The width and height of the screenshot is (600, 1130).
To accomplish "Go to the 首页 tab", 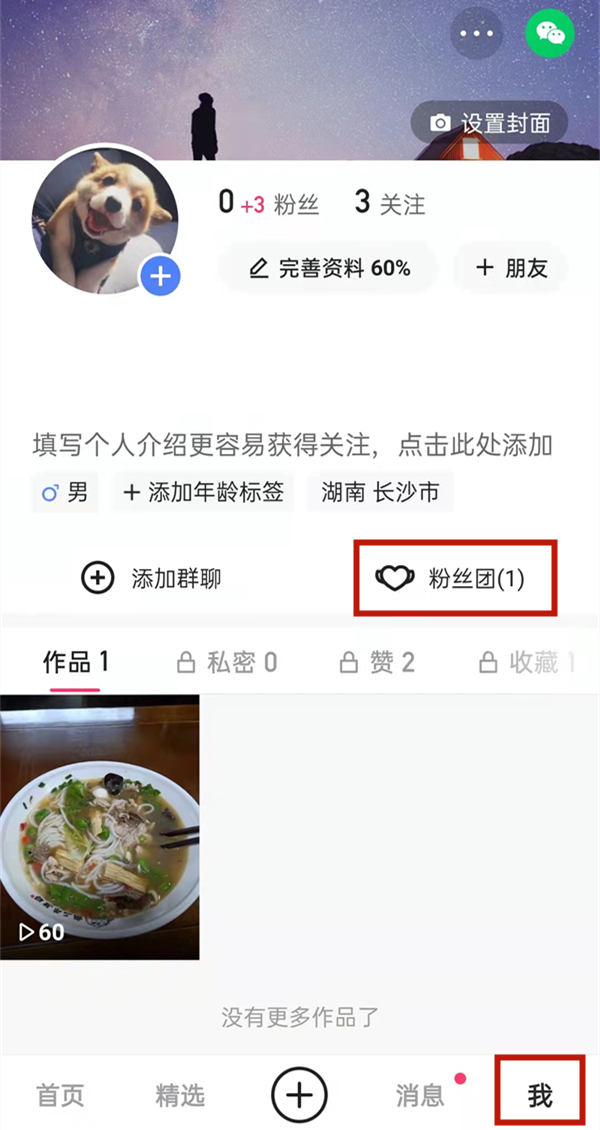I will click(61, 1095).
